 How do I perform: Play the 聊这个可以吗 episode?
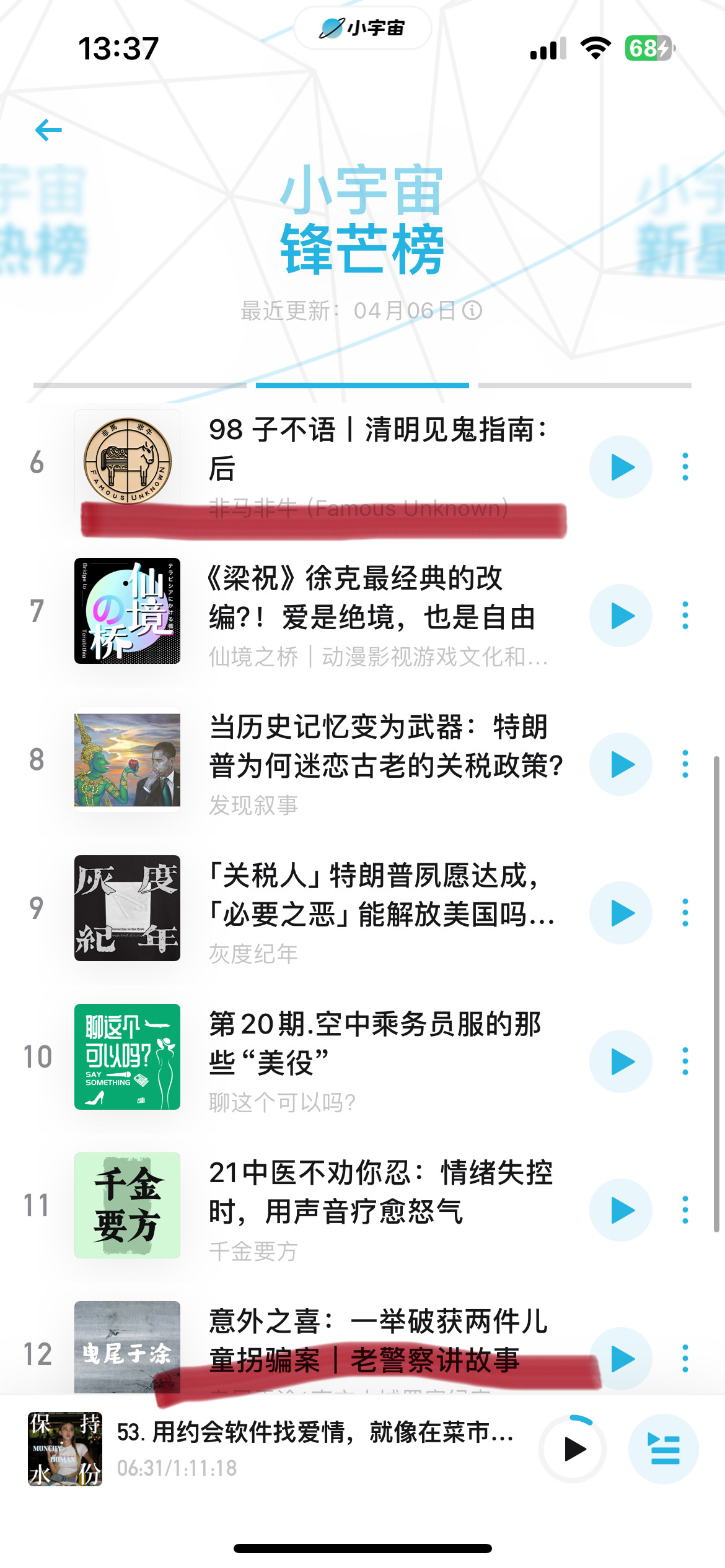click(621, 1061)
